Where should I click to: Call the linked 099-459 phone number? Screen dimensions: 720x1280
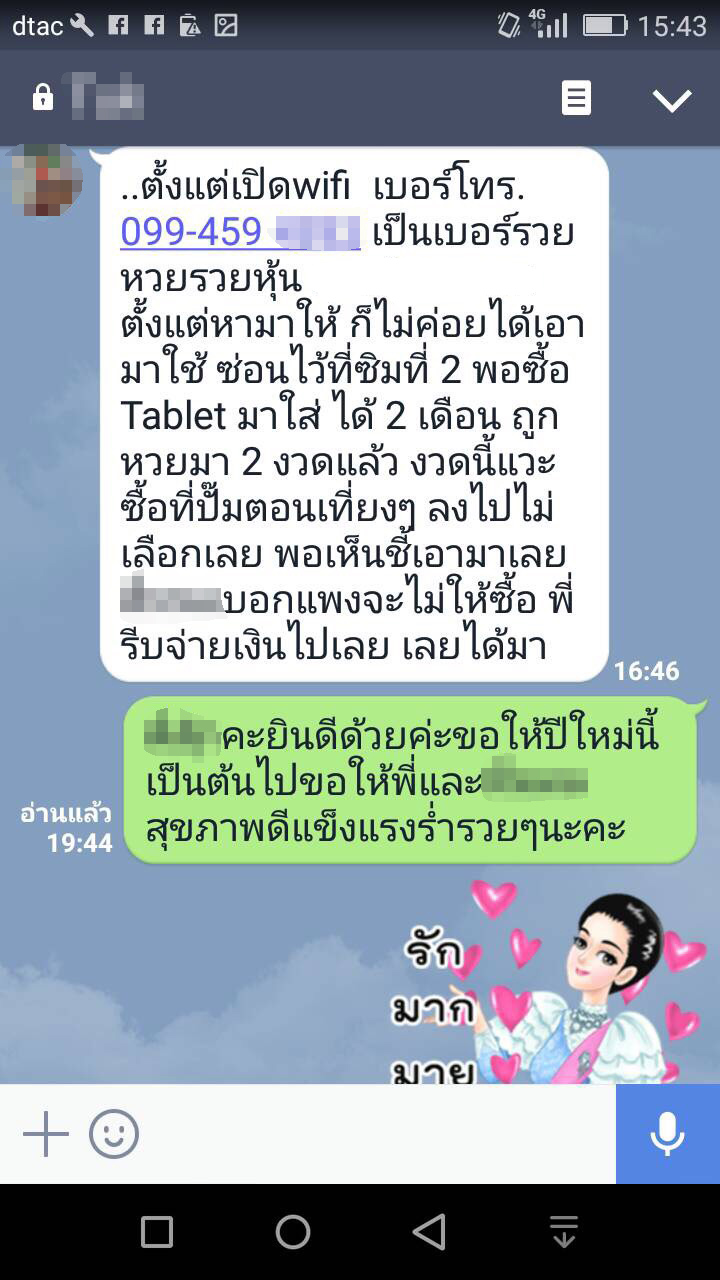(240, 232)
